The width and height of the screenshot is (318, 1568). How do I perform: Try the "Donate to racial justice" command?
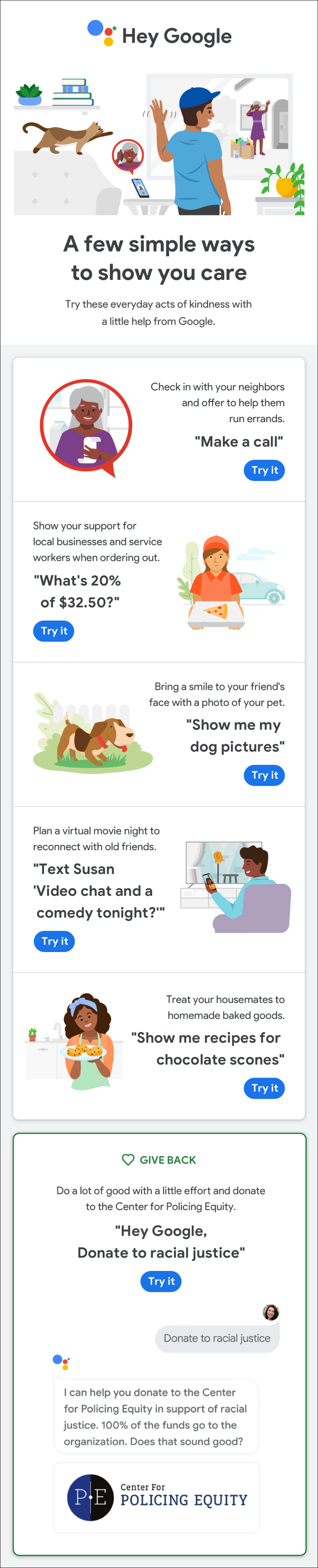161,1281
